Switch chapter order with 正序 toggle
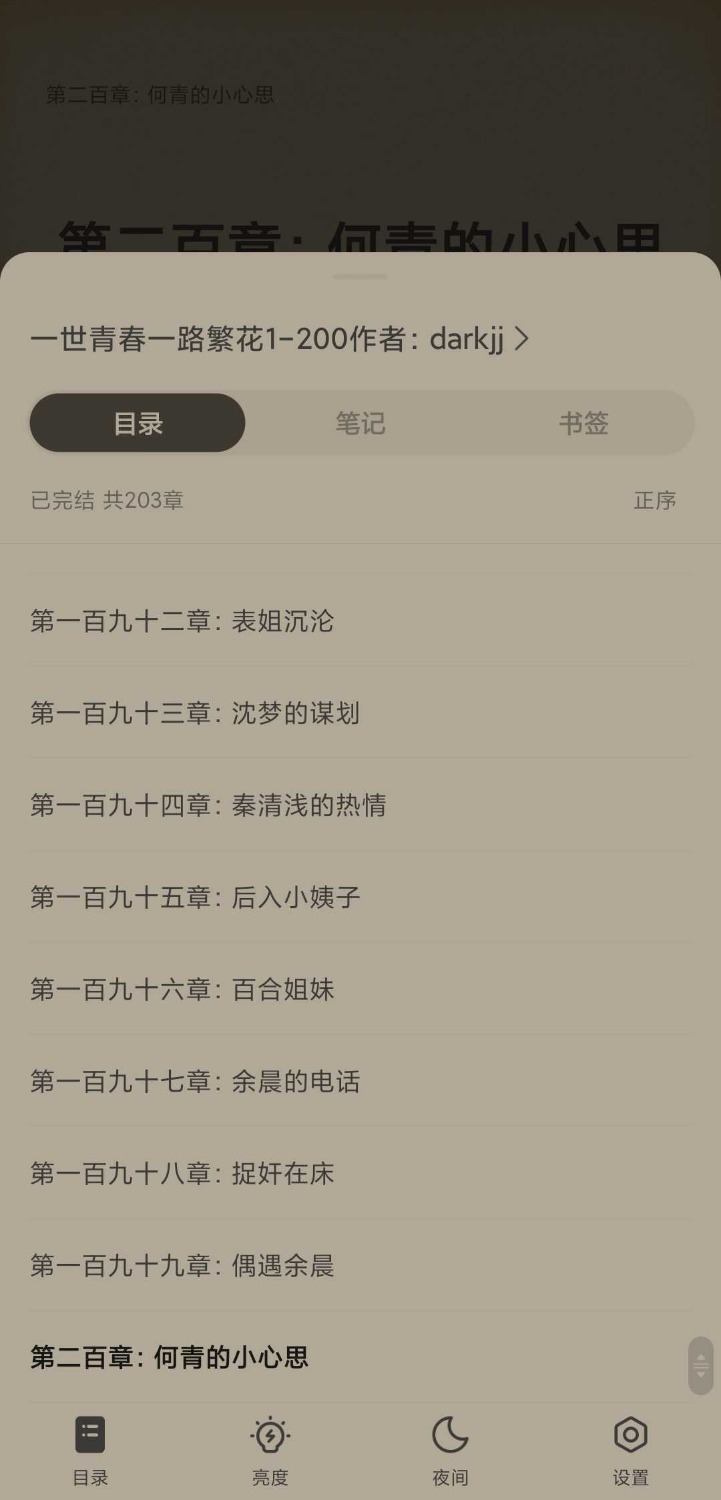Image resolution: width=721 pixels, height=1500 pixels. point(656,500)
